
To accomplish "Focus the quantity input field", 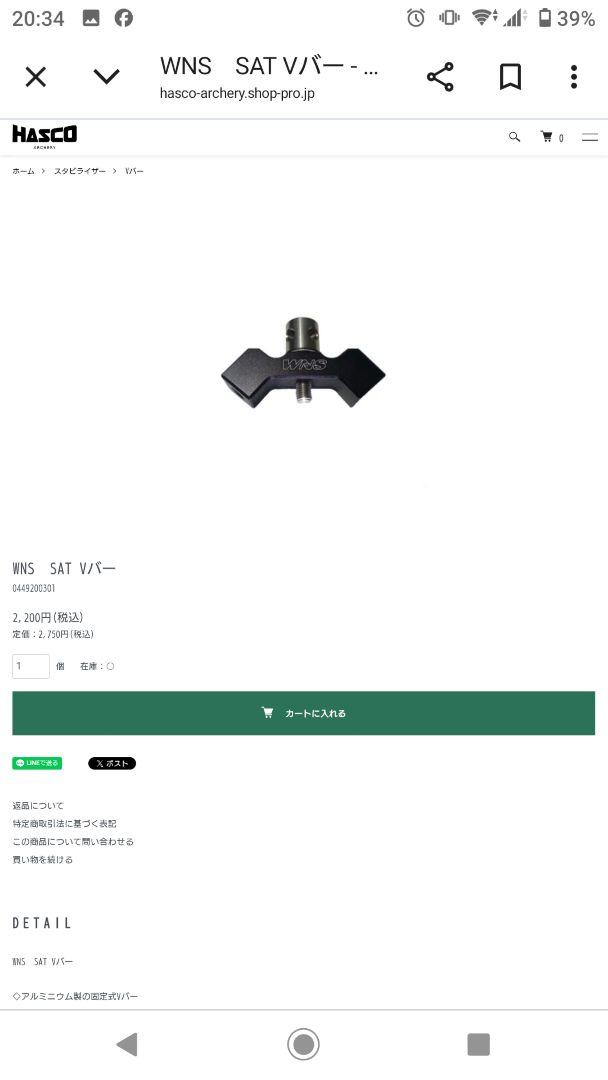I will (x=31, y=666).
